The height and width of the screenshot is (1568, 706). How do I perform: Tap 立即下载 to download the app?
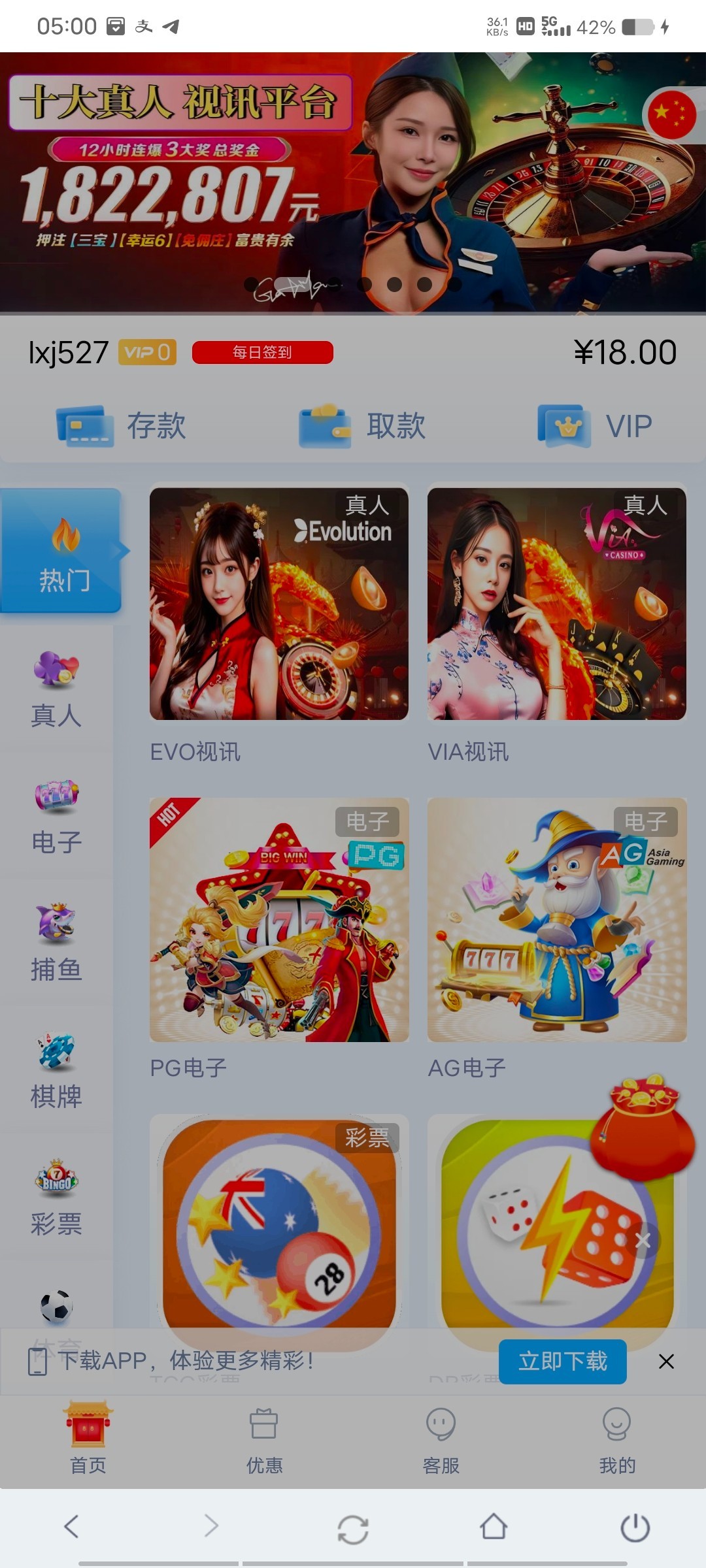pyautogui.click(x=562, y=1362)
